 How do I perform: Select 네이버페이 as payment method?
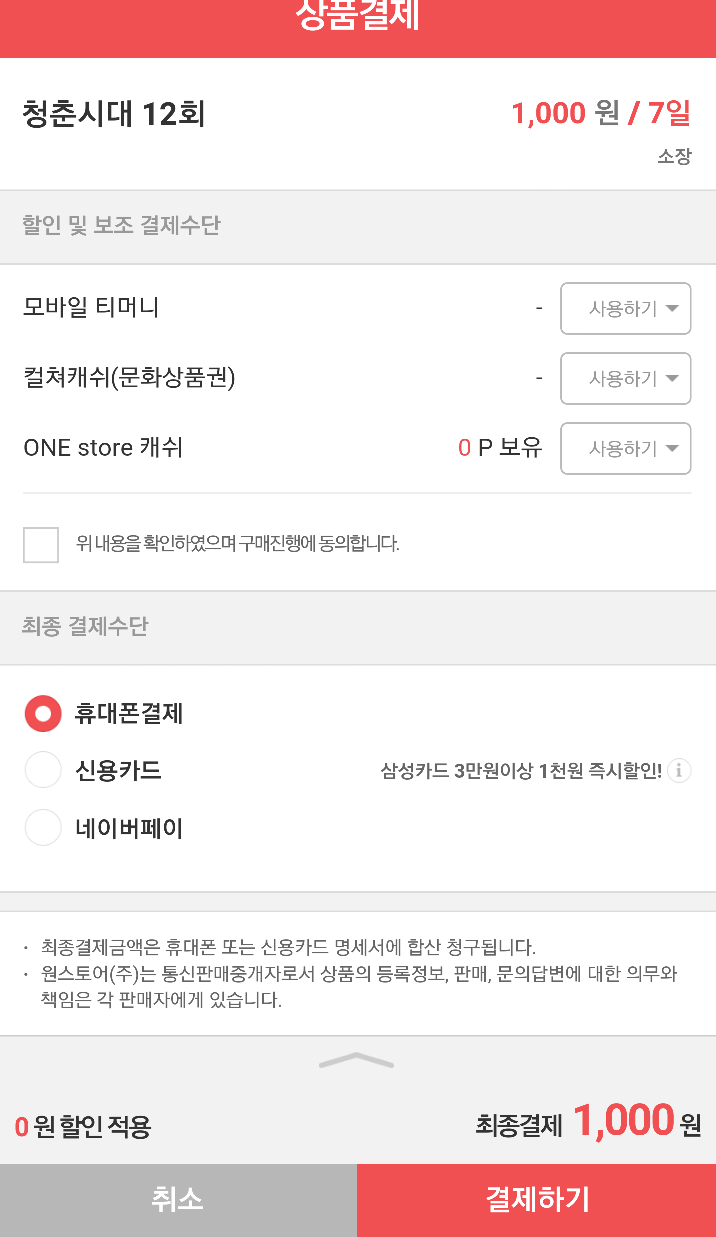point(43,828)
